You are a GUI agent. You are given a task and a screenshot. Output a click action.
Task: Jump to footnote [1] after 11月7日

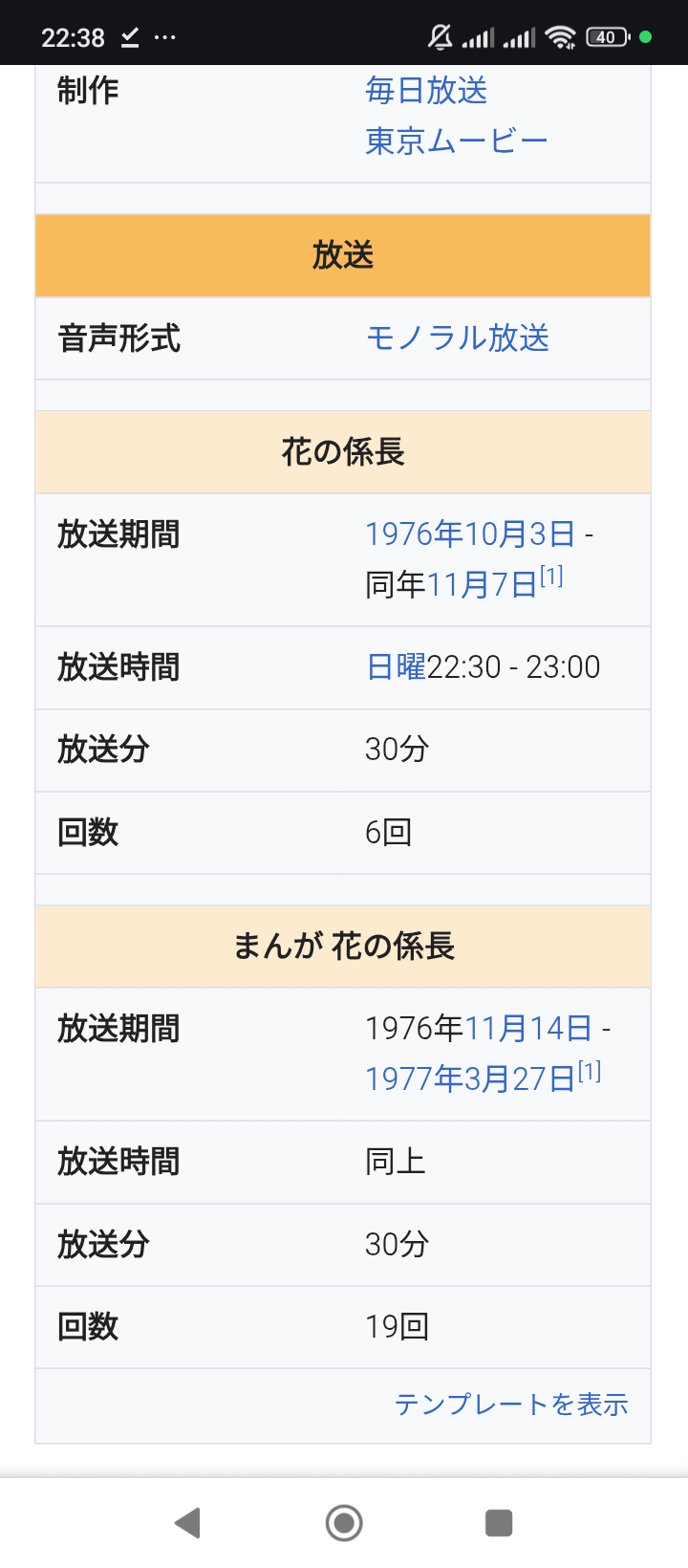tap(552, 577)
